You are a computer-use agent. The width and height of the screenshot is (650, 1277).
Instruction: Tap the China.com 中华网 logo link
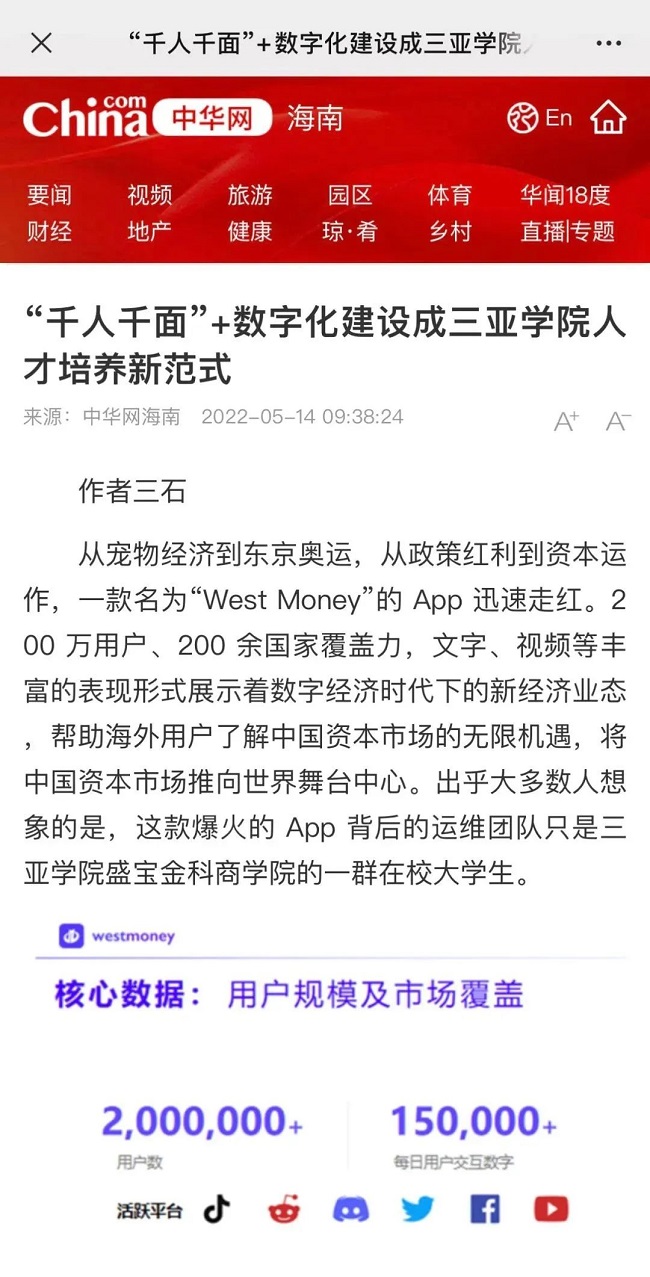[x=146, y=118]
